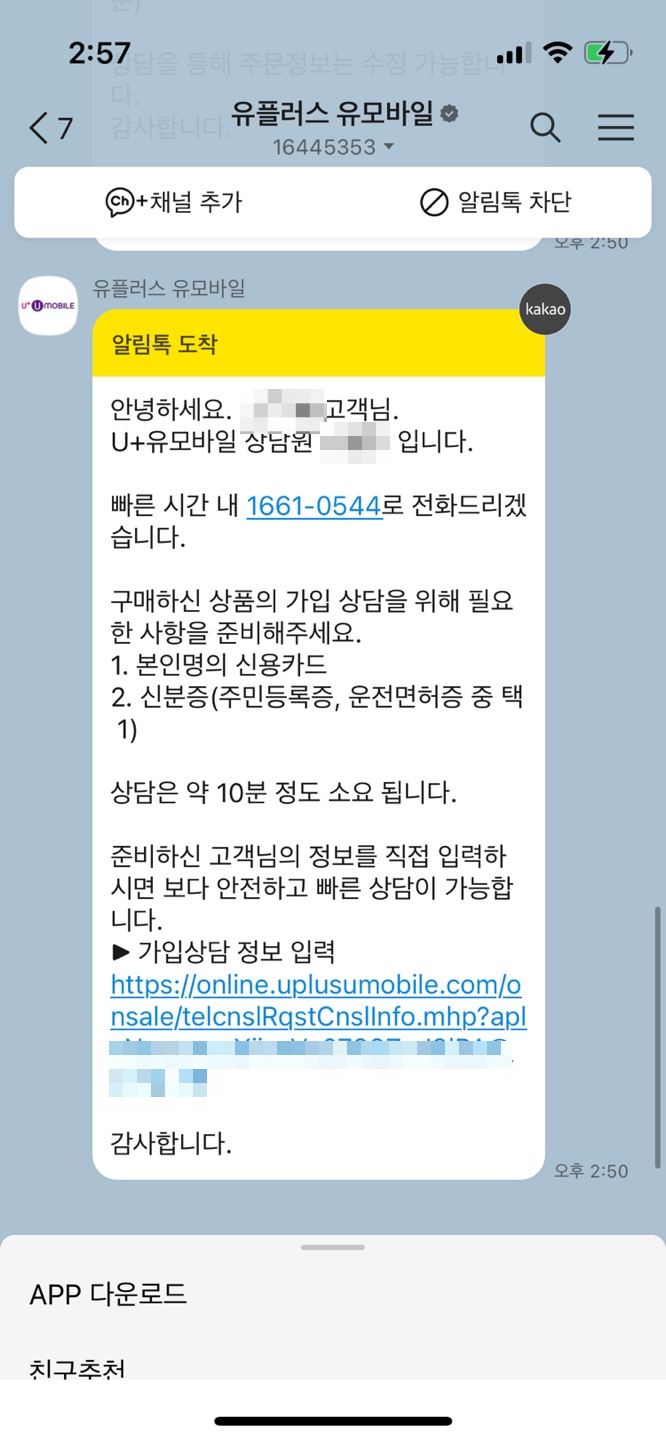Expand the 16445353 number dropdown
Image resolution: width=666 pixels, height=1440 pixels.
[x=334, y=147]
